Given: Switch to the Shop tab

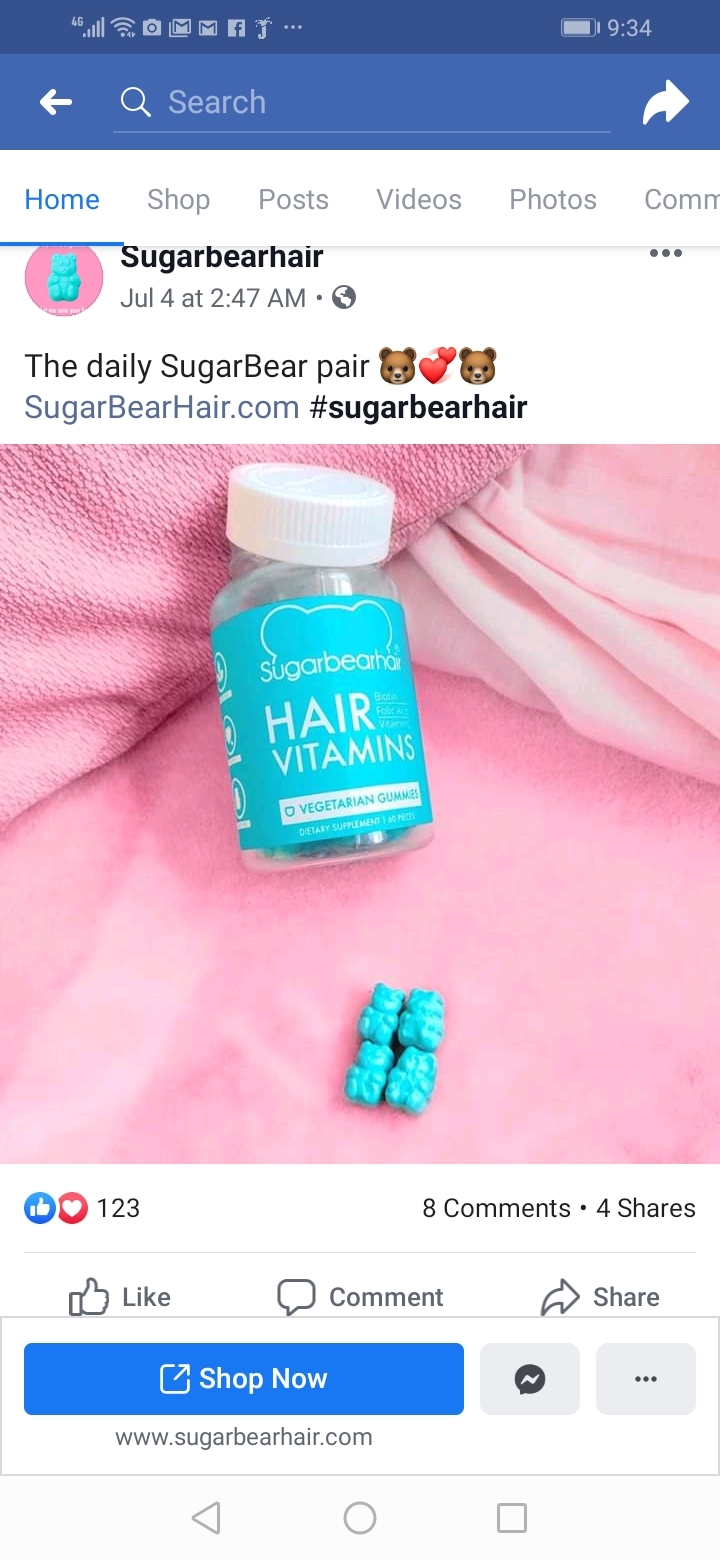Looking at the screenshot, I should pyautogui.click(x=178, y=199).
